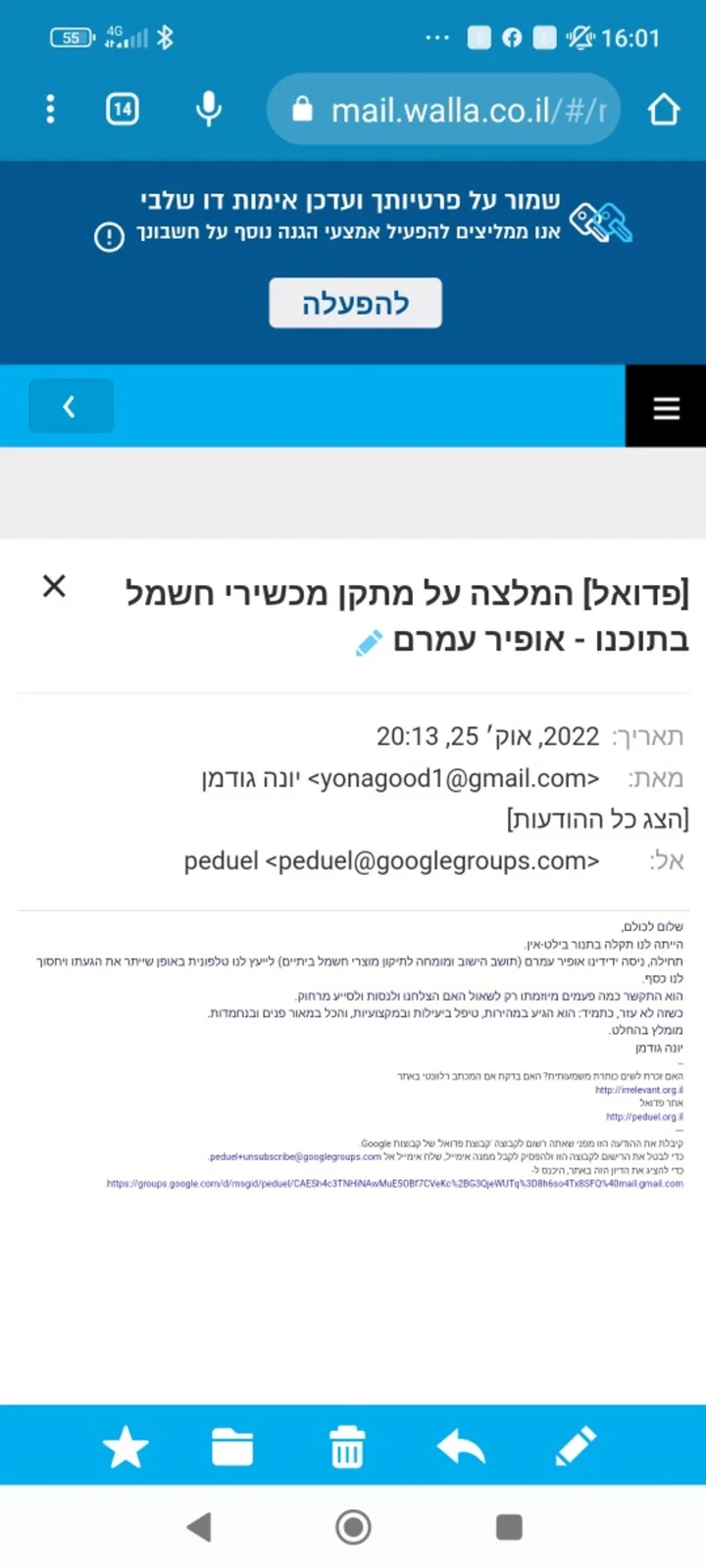This screenshot has width=706, height=1568.
Task: Activate voice search microphone
Action: tap(208, 109)
